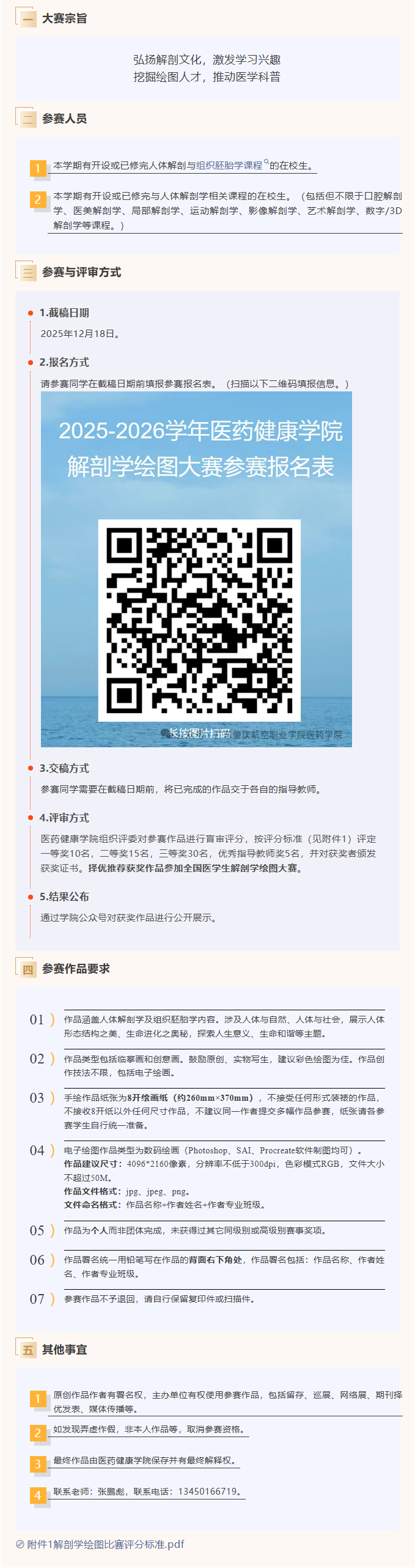Open the 组织胚胎学课程 search link
The image size is (415, 1568).
[229, 165]
